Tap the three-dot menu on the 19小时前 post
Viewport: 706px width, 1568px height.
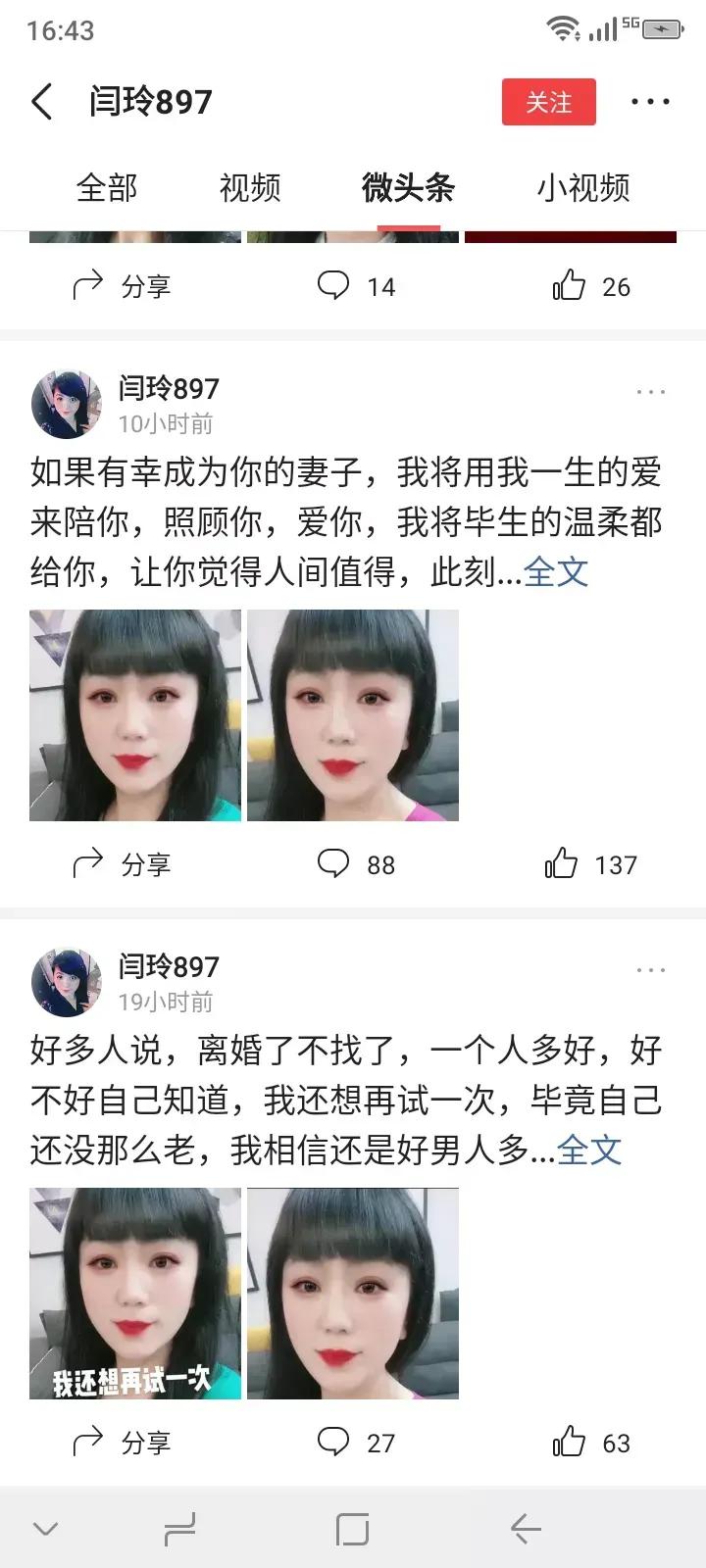(x=650, y=969)
